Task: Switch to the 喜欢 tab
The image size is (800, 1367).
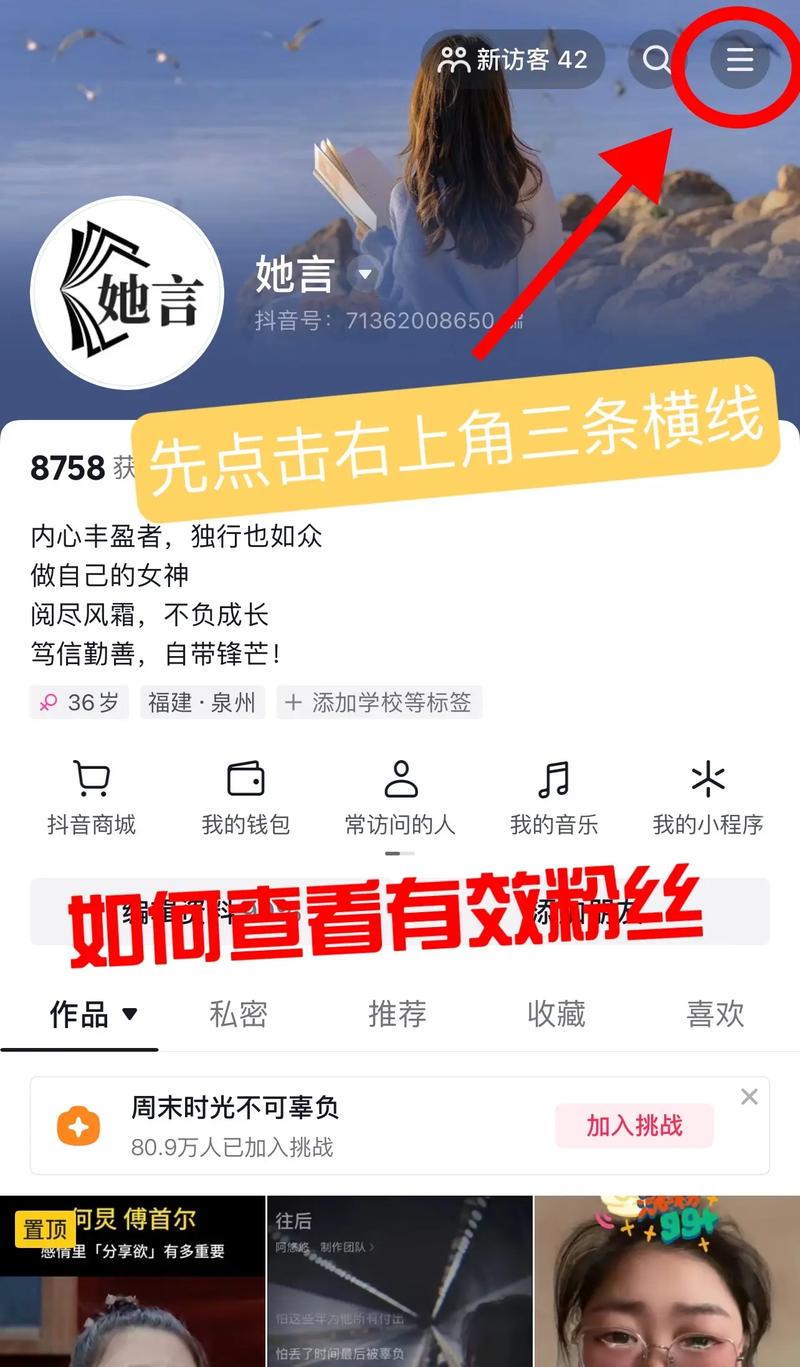Action: 715,1015
